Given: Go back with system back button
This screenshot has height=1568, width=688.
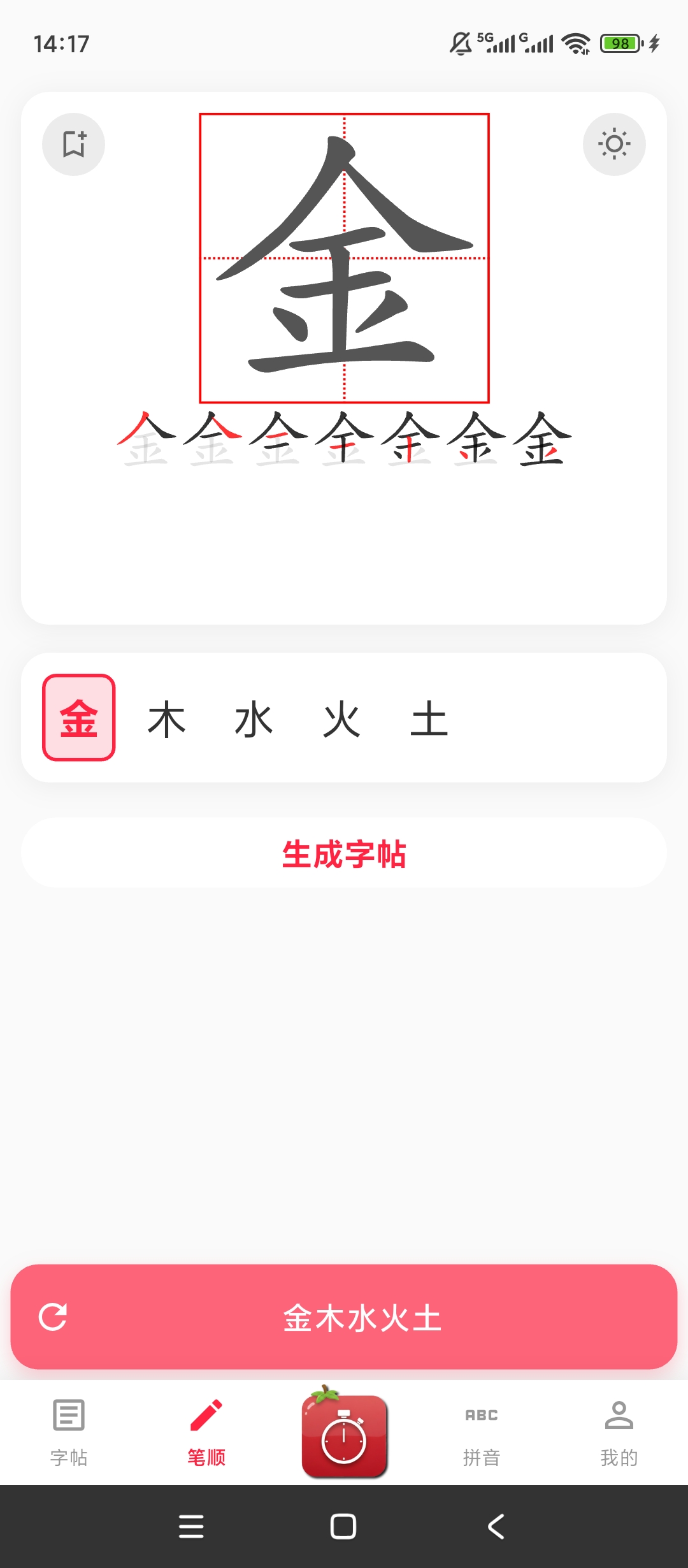Looking at the screenshot, I should coord(496,1527).
